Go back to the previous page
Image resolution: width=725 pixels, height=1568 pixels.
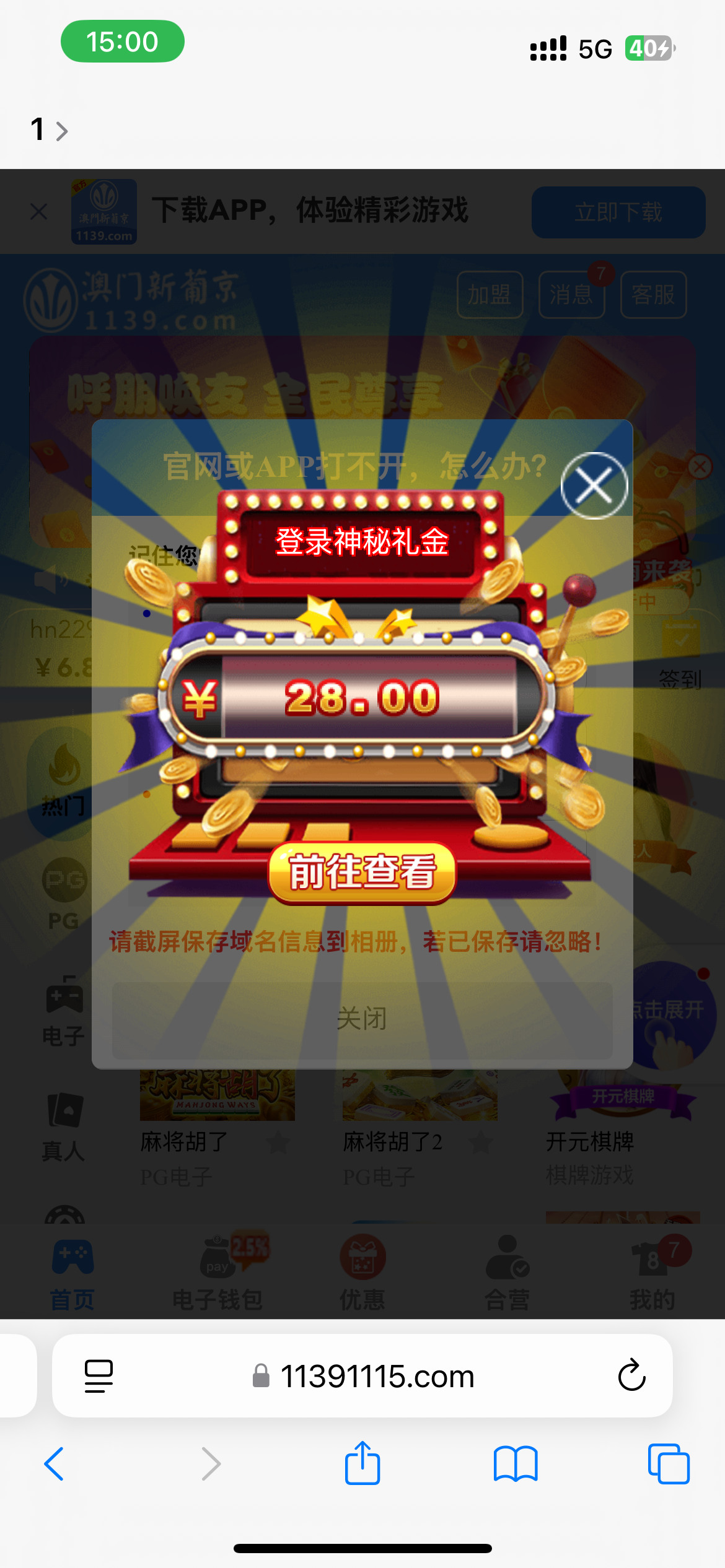(55, 1464)
